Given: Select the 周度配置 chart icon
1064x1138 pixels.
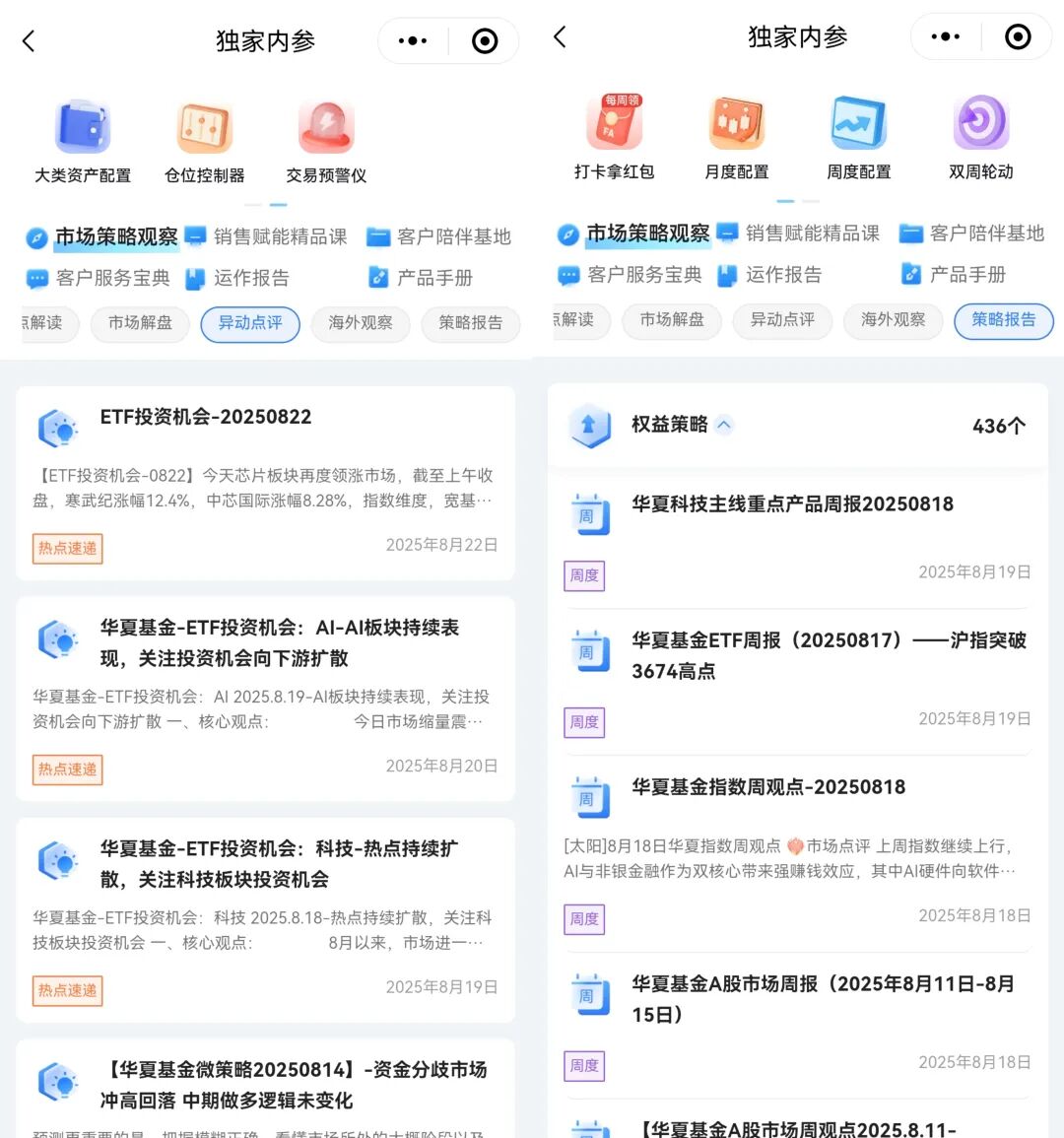Looking at the screenshot, I should pyautogui.click(x=858, y=122).
